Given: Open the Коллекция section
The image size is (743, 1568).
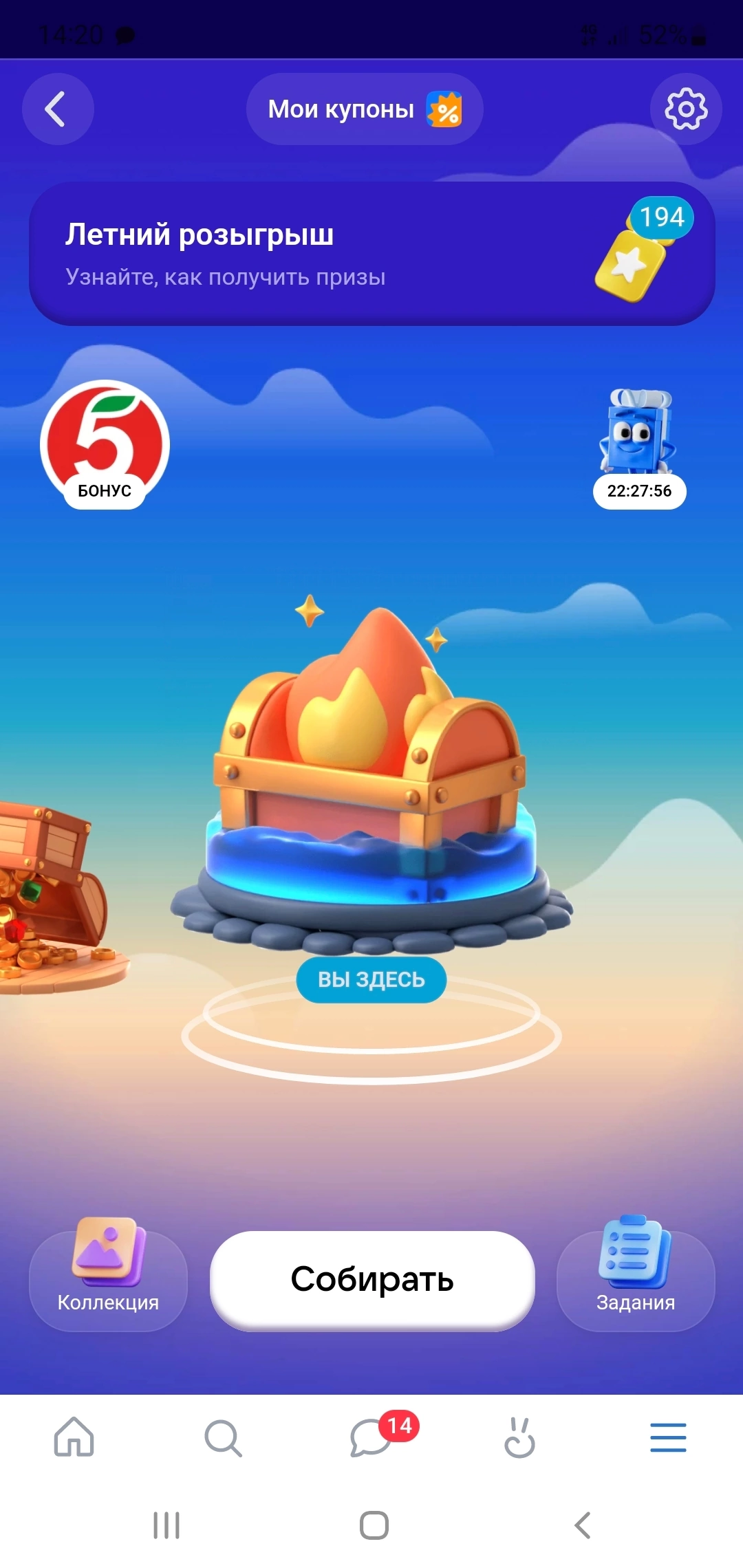Looking at the screenshot, I should (x=108, y=1278).
